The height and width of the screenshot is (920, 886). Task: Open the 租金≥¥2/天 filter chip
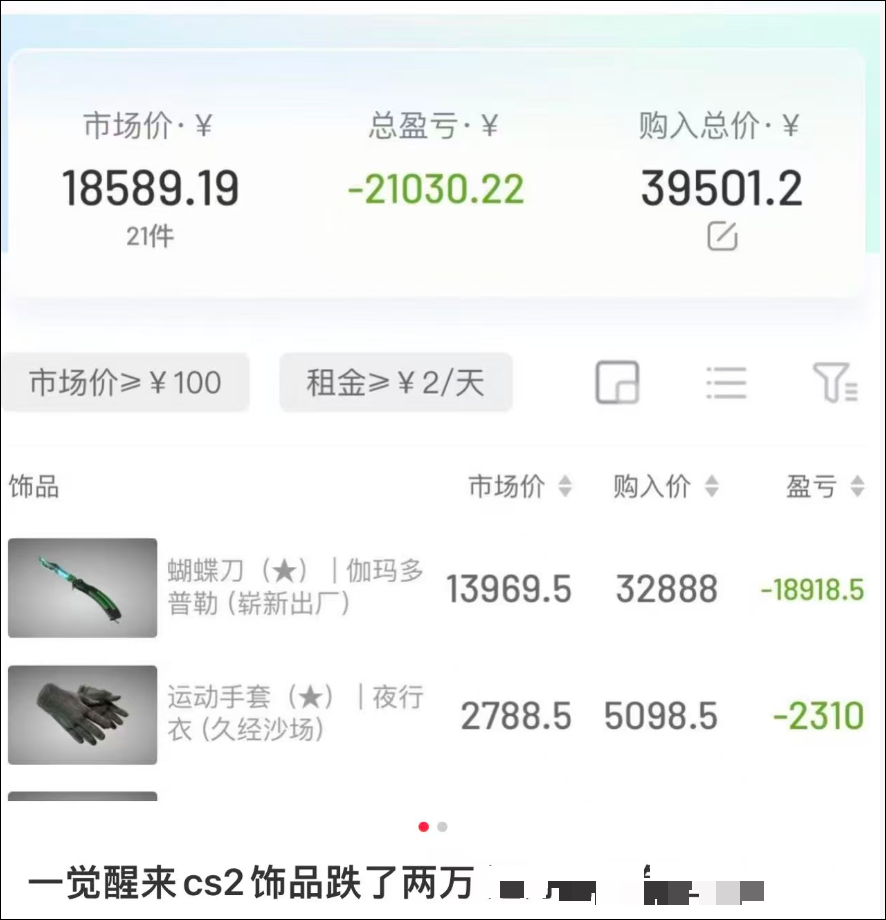tap(395, 382)
